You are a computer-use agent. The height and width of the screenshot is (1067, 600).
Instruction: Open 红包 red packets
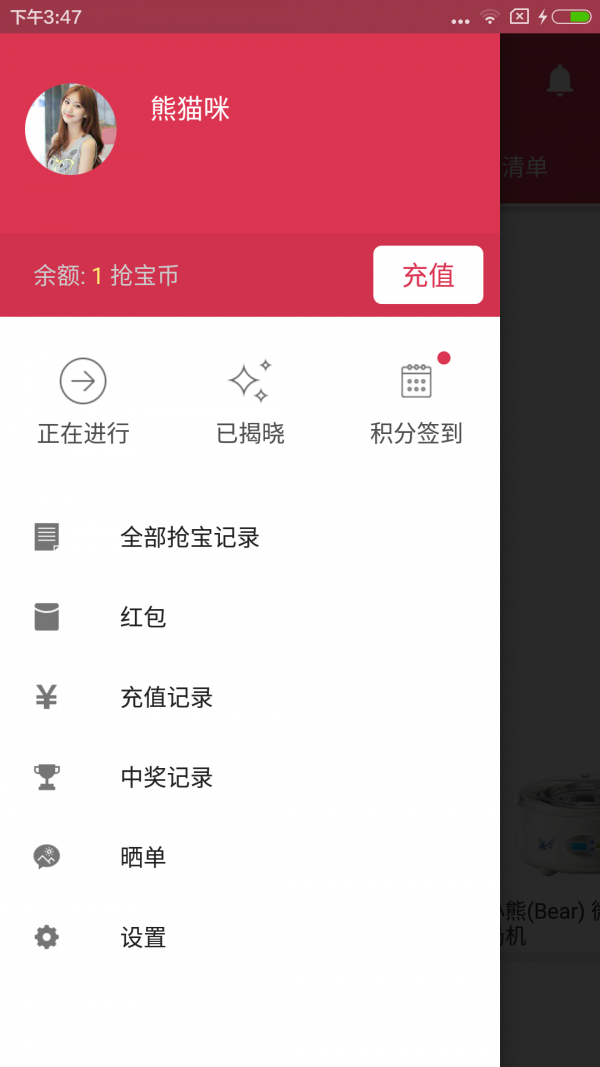tap(143, 617)
